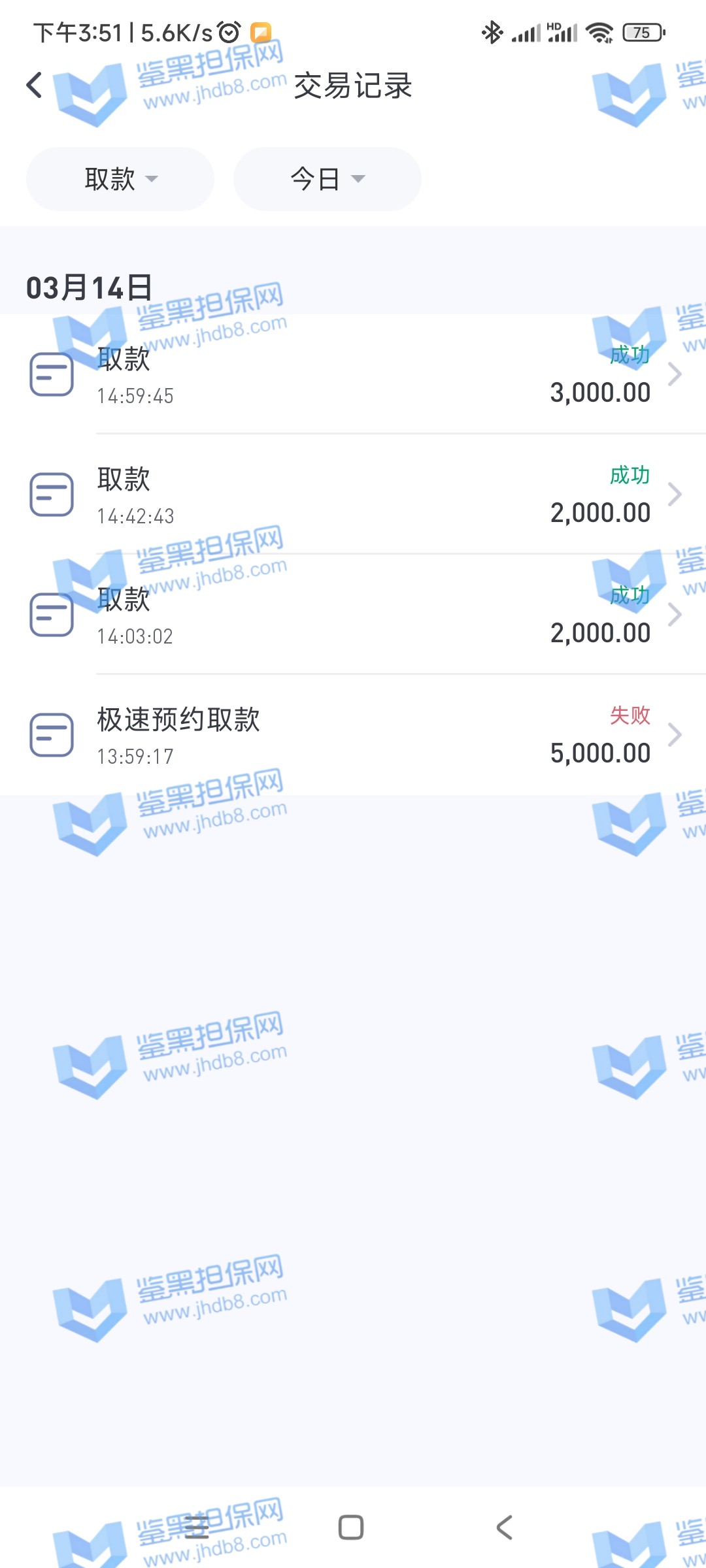The image size is (706, 1568).
Task: Tap the system back button
Action: click(x=504, y=1527)
